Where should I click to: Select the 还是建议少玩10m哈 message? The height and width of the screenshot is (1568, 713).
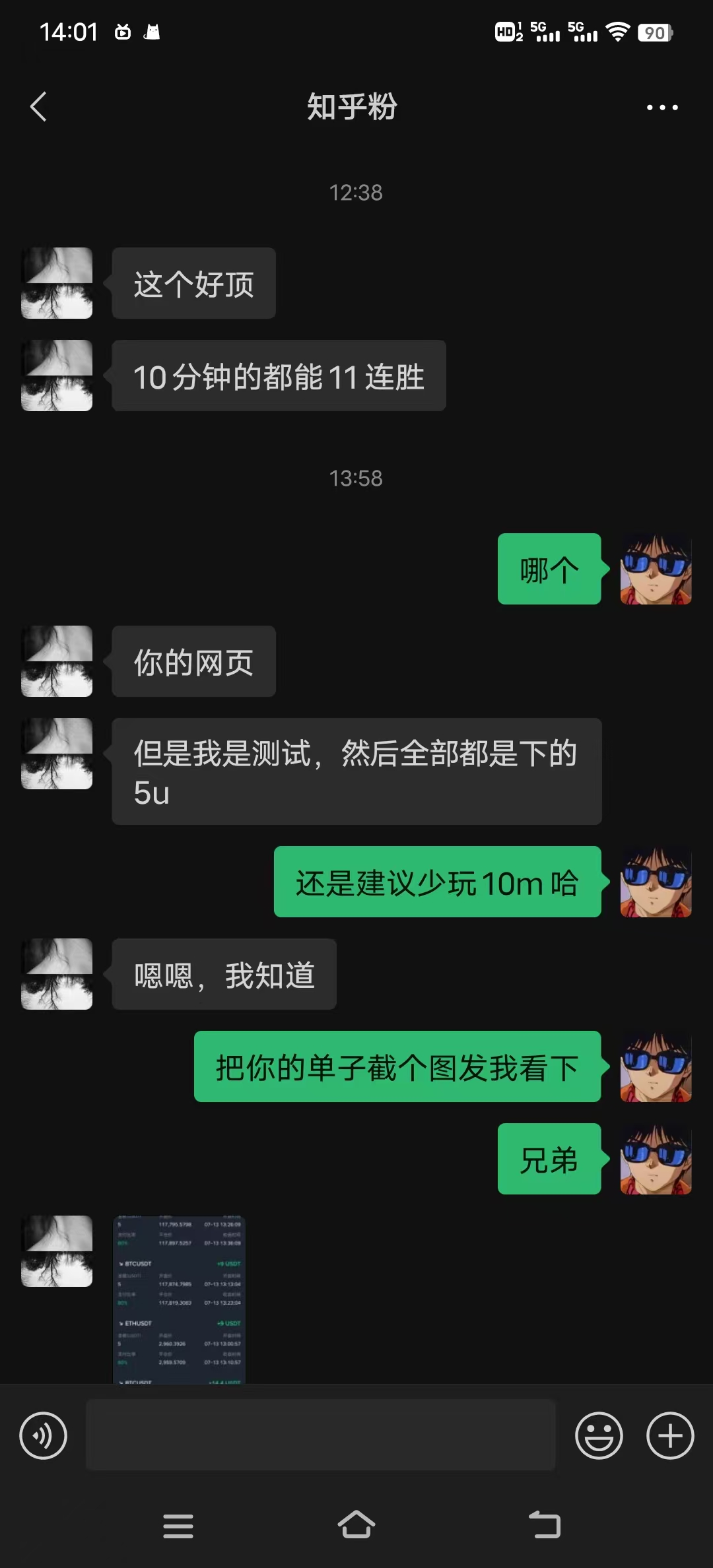pos(437,884)
